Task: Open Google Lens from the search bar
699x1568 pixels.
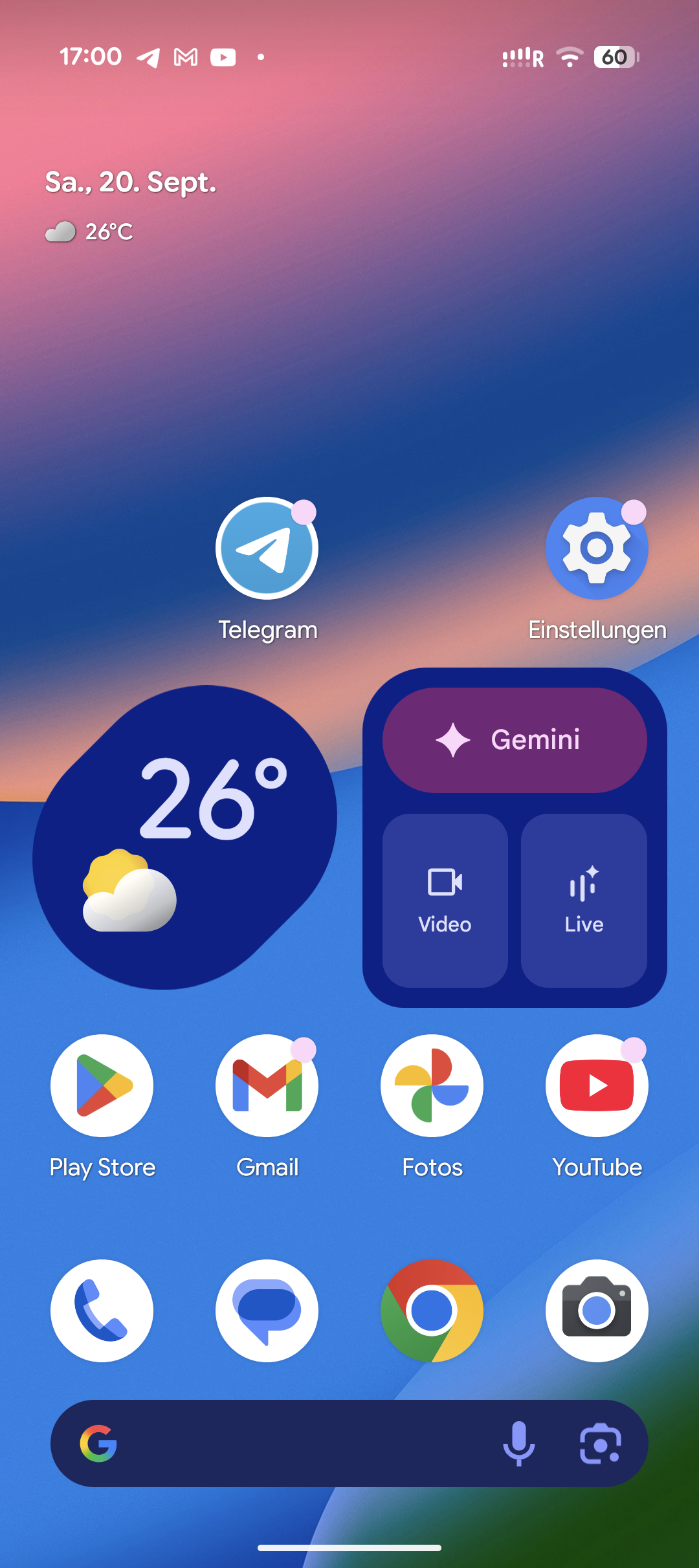Action: point(600,1444)
